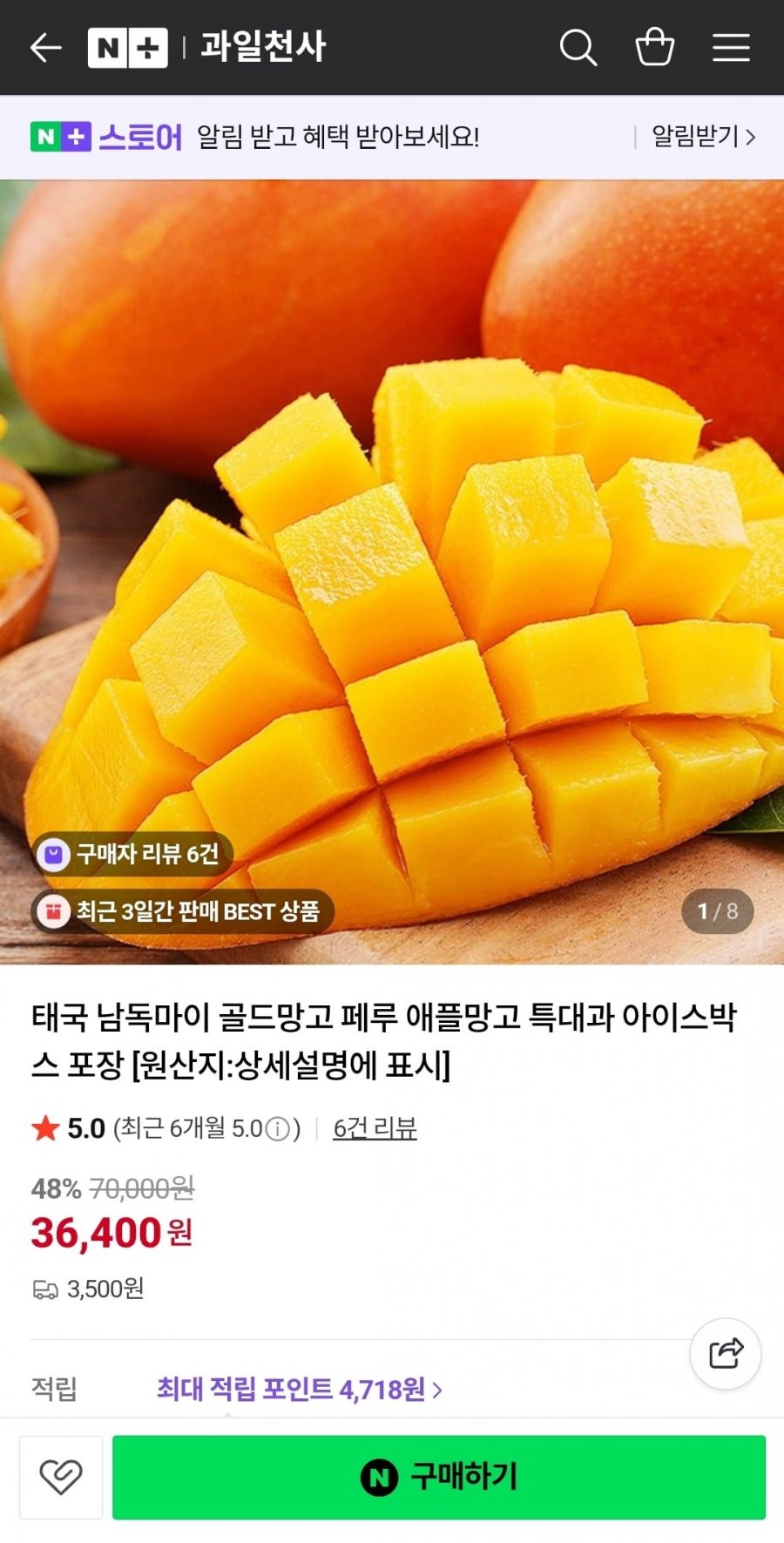784x1543 pixels.
Task: Expand 최대 적립 포인트 4,718원 details
Action: 300,1389
